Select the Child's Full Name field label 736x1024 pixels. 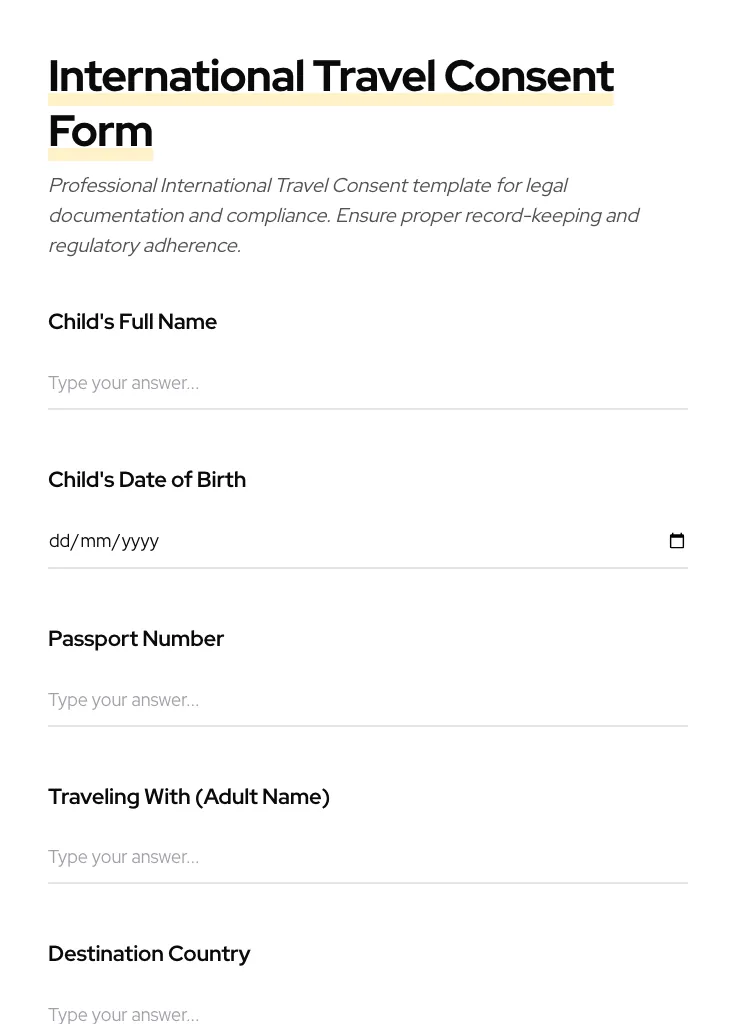tap(132, 321)
